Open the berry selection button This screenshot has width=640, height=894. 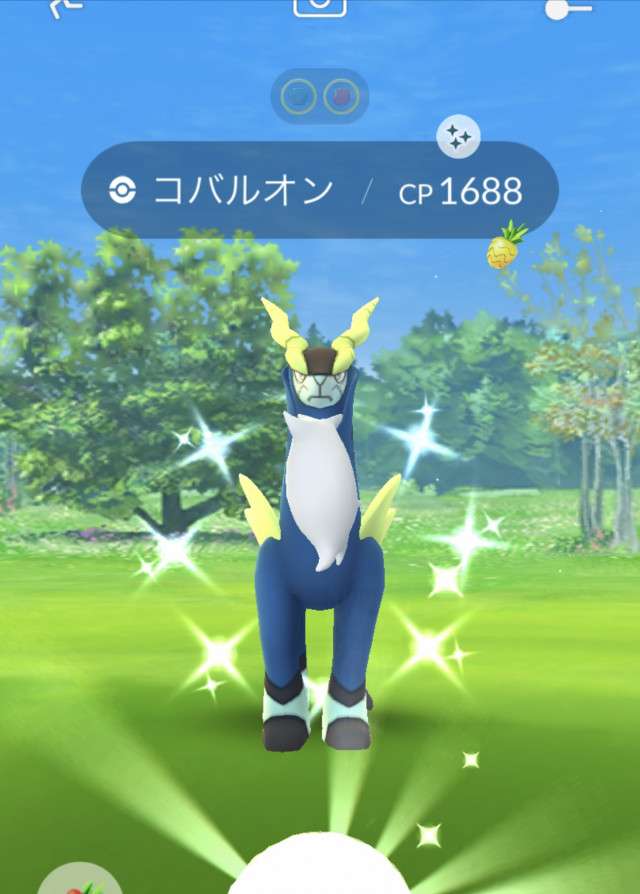80,882
